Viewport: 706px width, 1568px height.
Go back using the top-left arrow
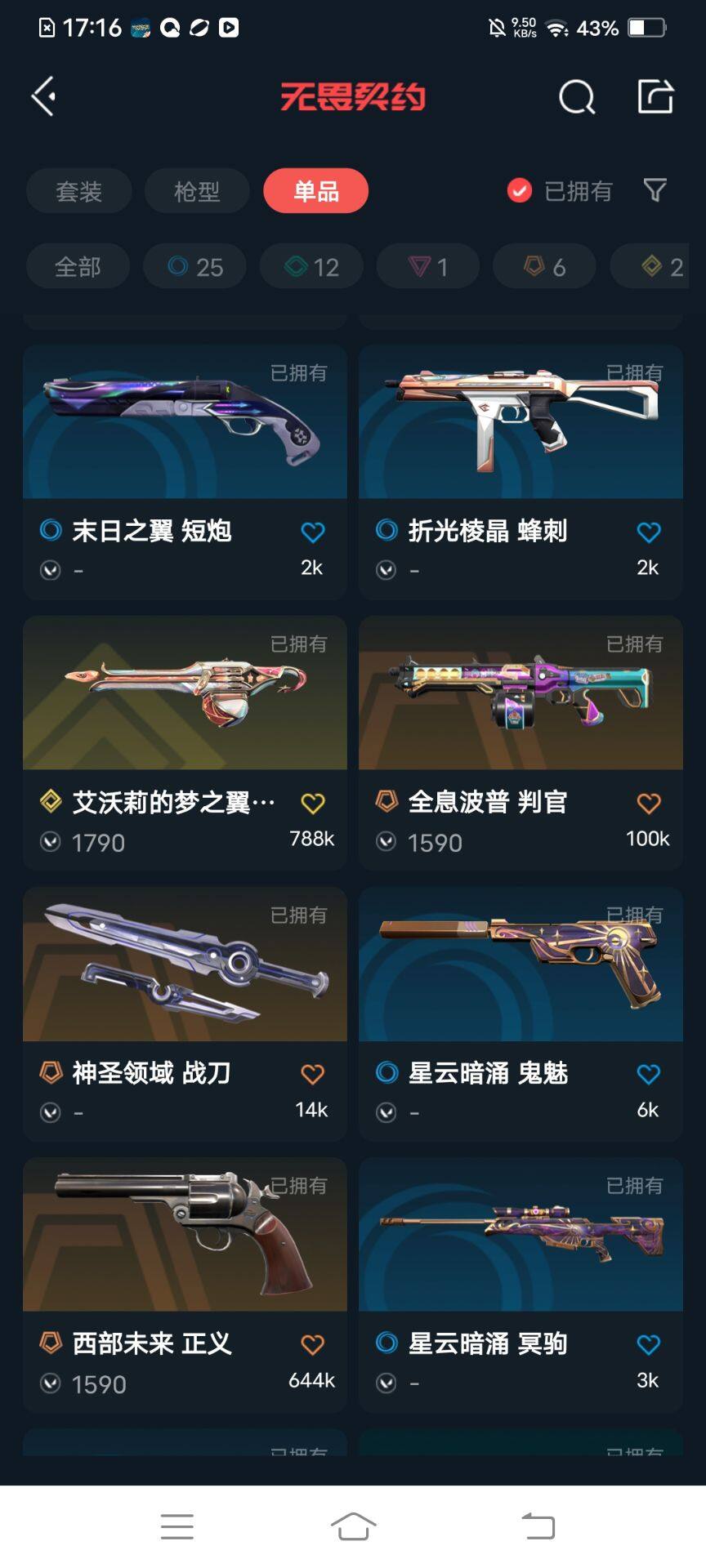coord(44,97)
